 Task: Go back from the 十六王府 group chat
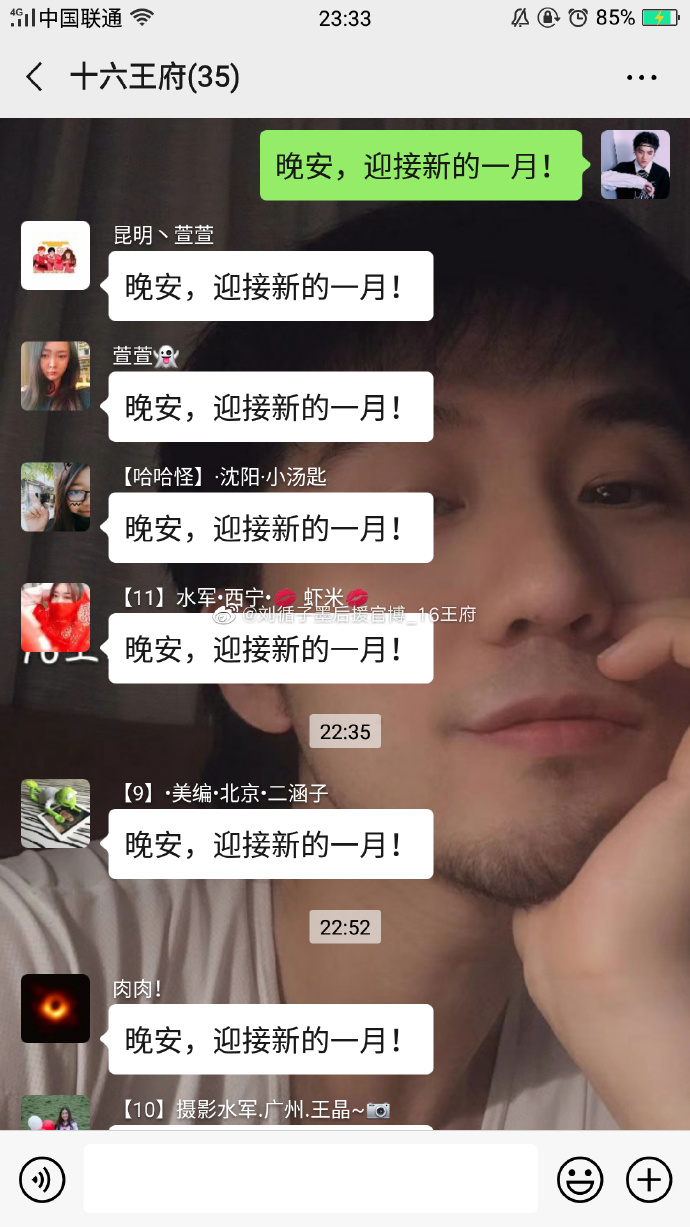(x=35, y=77)
